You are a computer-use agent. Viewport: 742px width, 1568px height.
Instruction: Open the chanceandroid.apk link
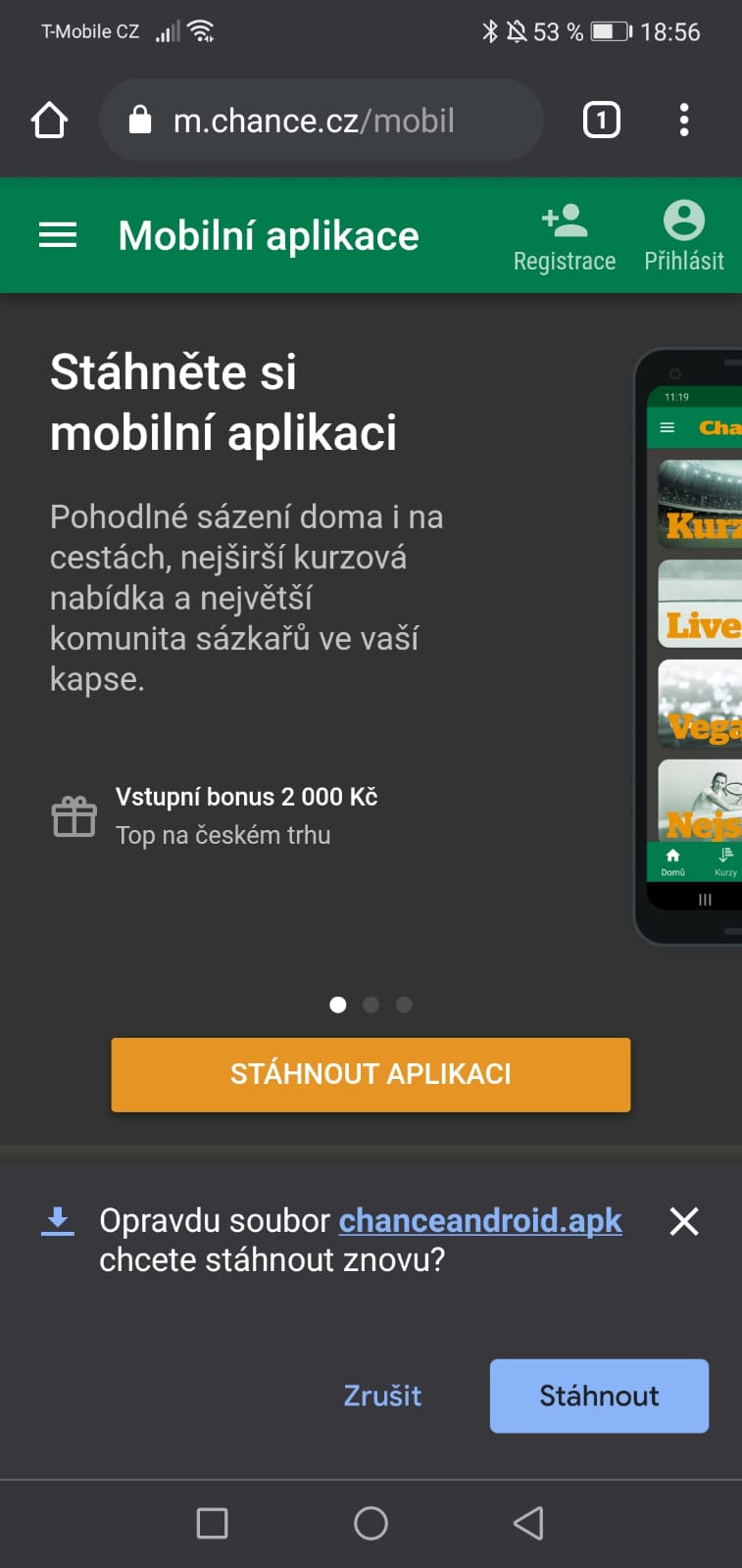tap(480, 1221)
